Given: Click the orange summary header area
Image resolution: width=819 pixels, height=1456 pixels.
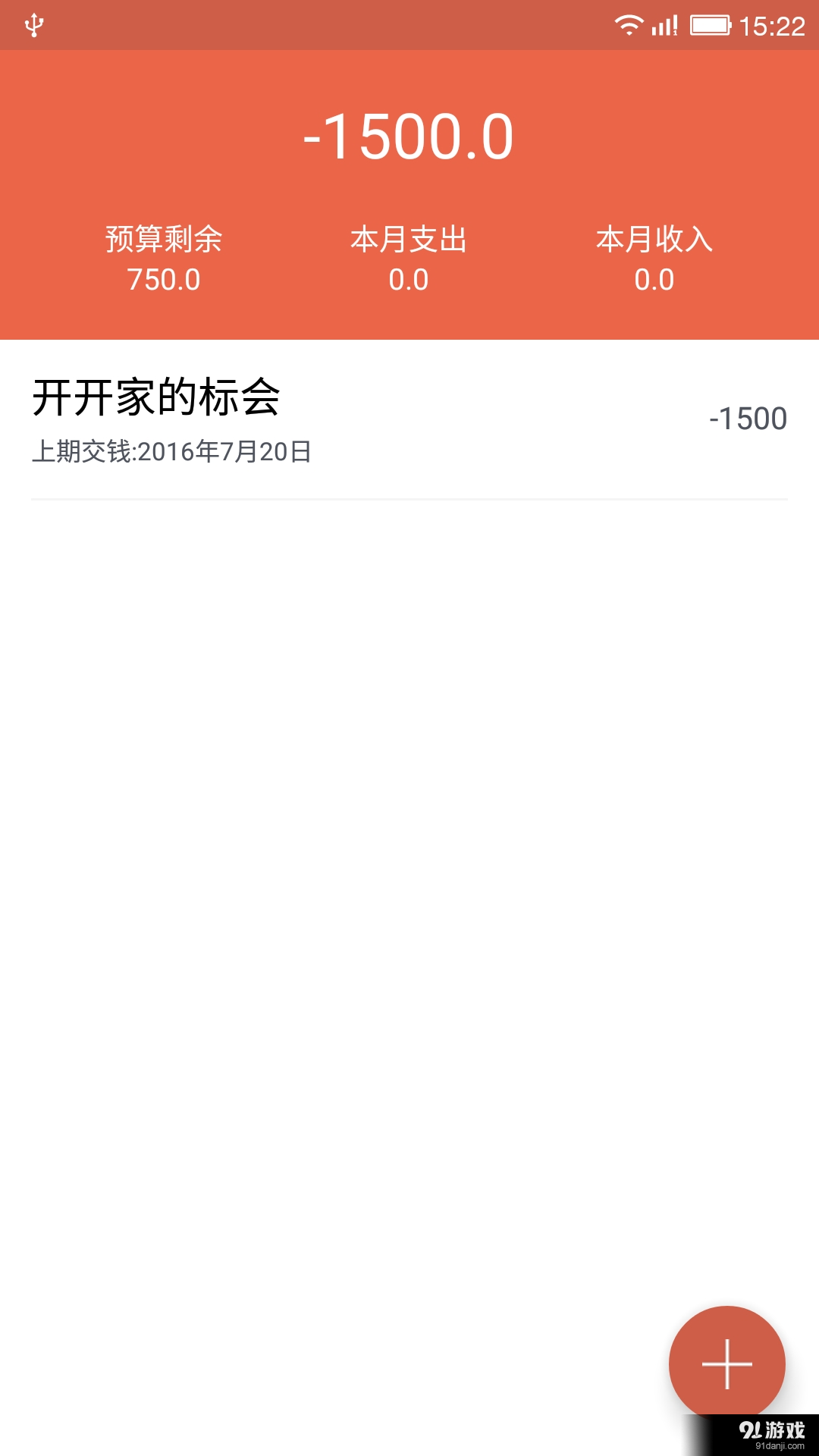Looking at the screenshot, I should [409, 190].
